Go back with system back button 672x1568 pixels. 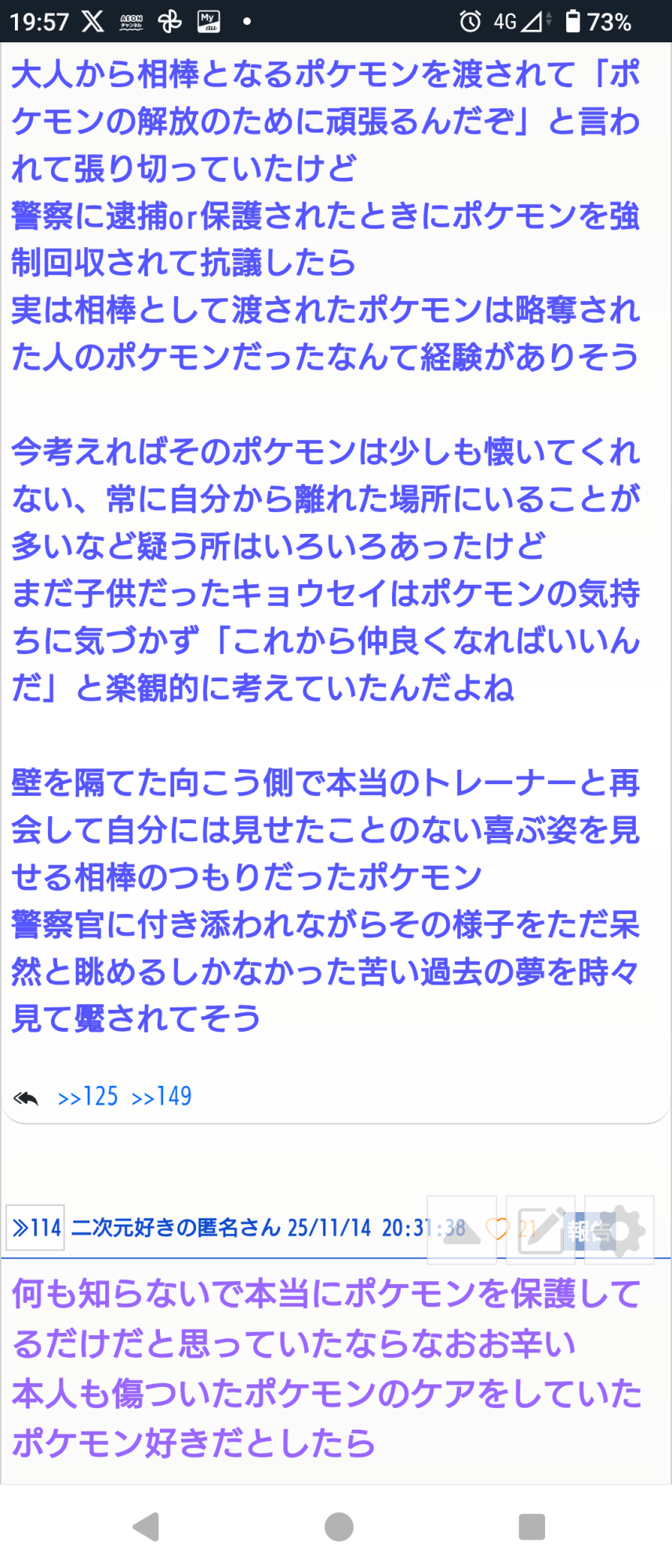pos(147,1526)
